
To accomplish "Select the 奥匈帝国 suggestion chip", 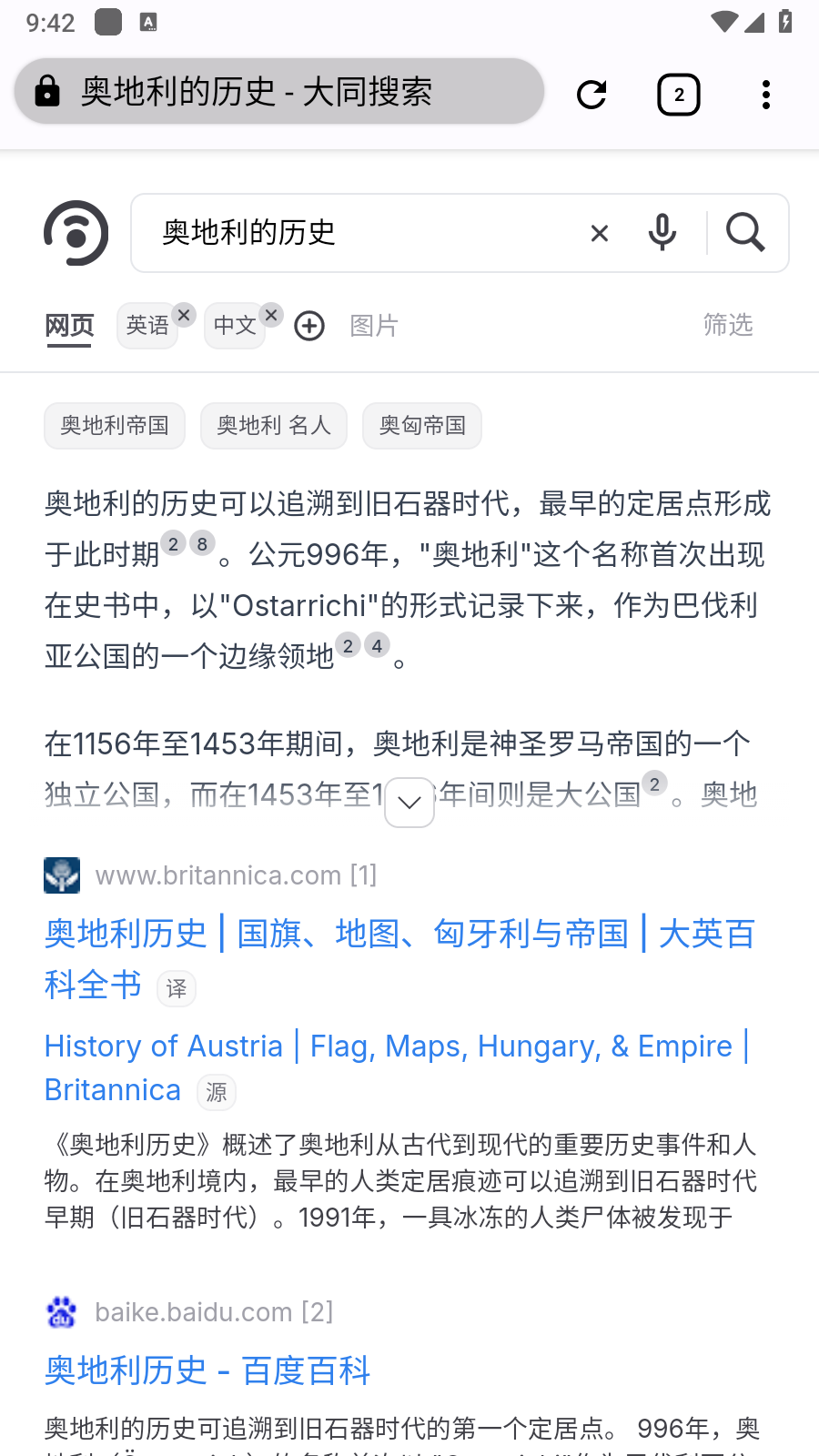I will click(422, 426).
